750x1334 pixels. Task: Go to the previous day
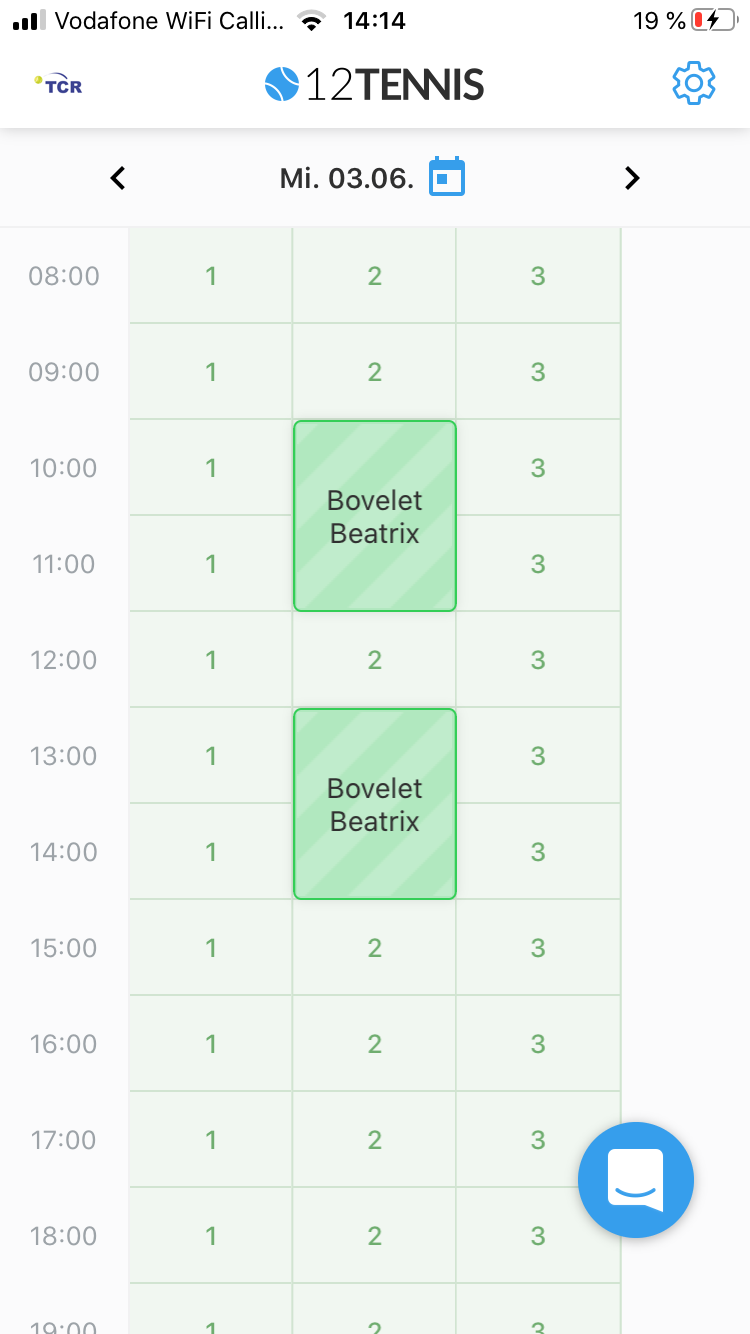pos(118,178)
